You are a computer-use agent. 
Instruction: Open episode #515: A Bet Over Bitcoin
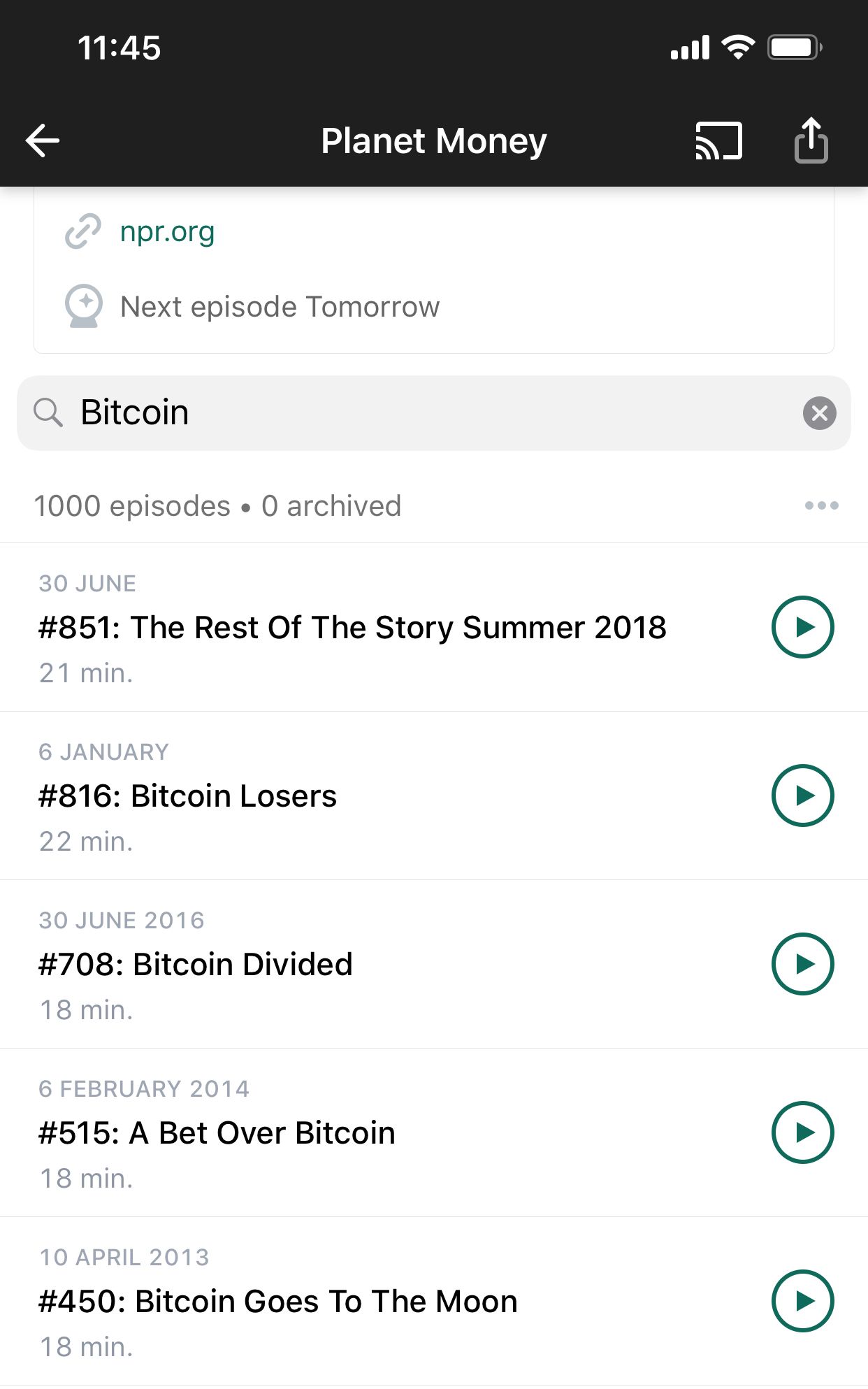coord(217,1132)
